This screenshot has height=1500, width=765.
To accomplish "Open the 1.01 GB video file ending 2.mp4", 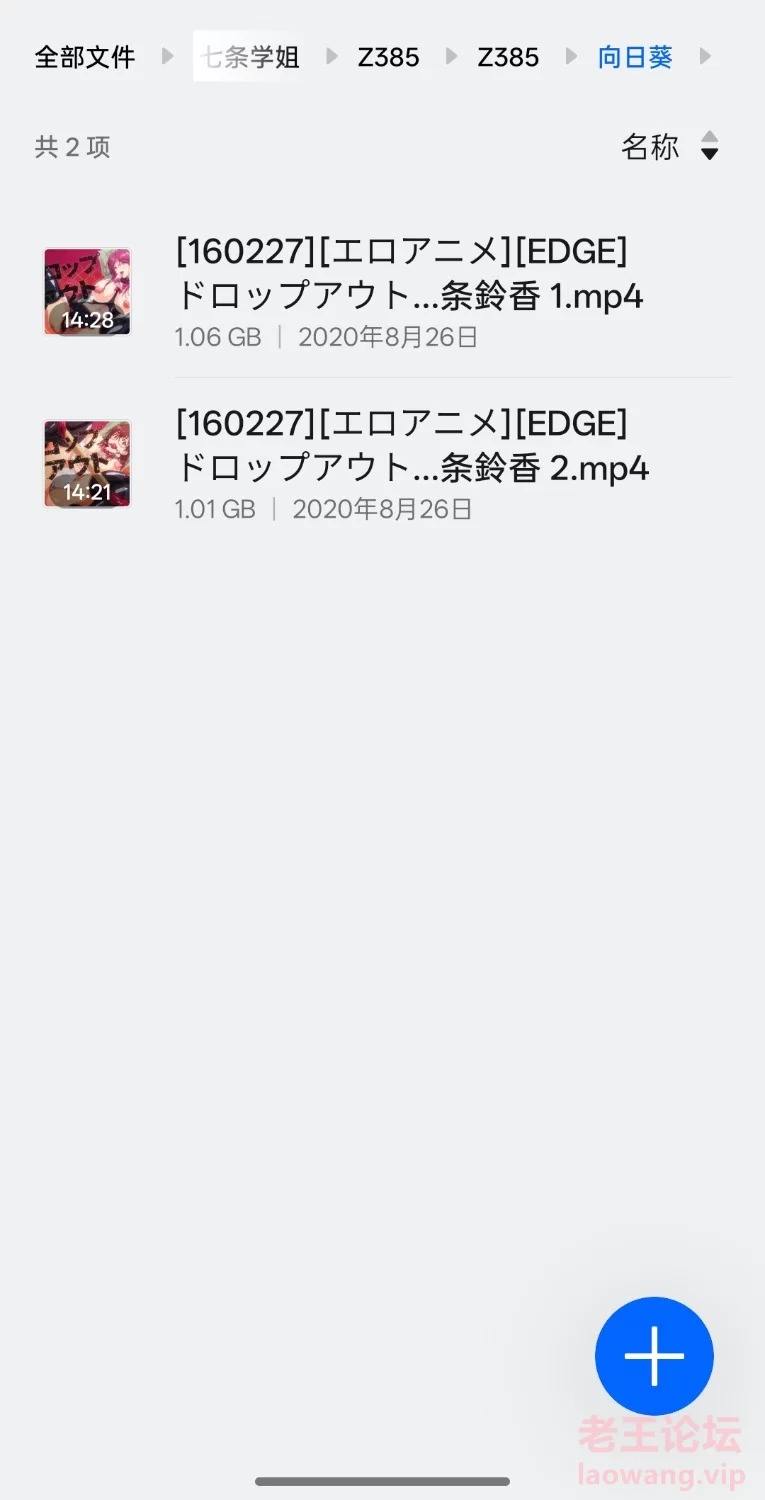I will (410, 462).
